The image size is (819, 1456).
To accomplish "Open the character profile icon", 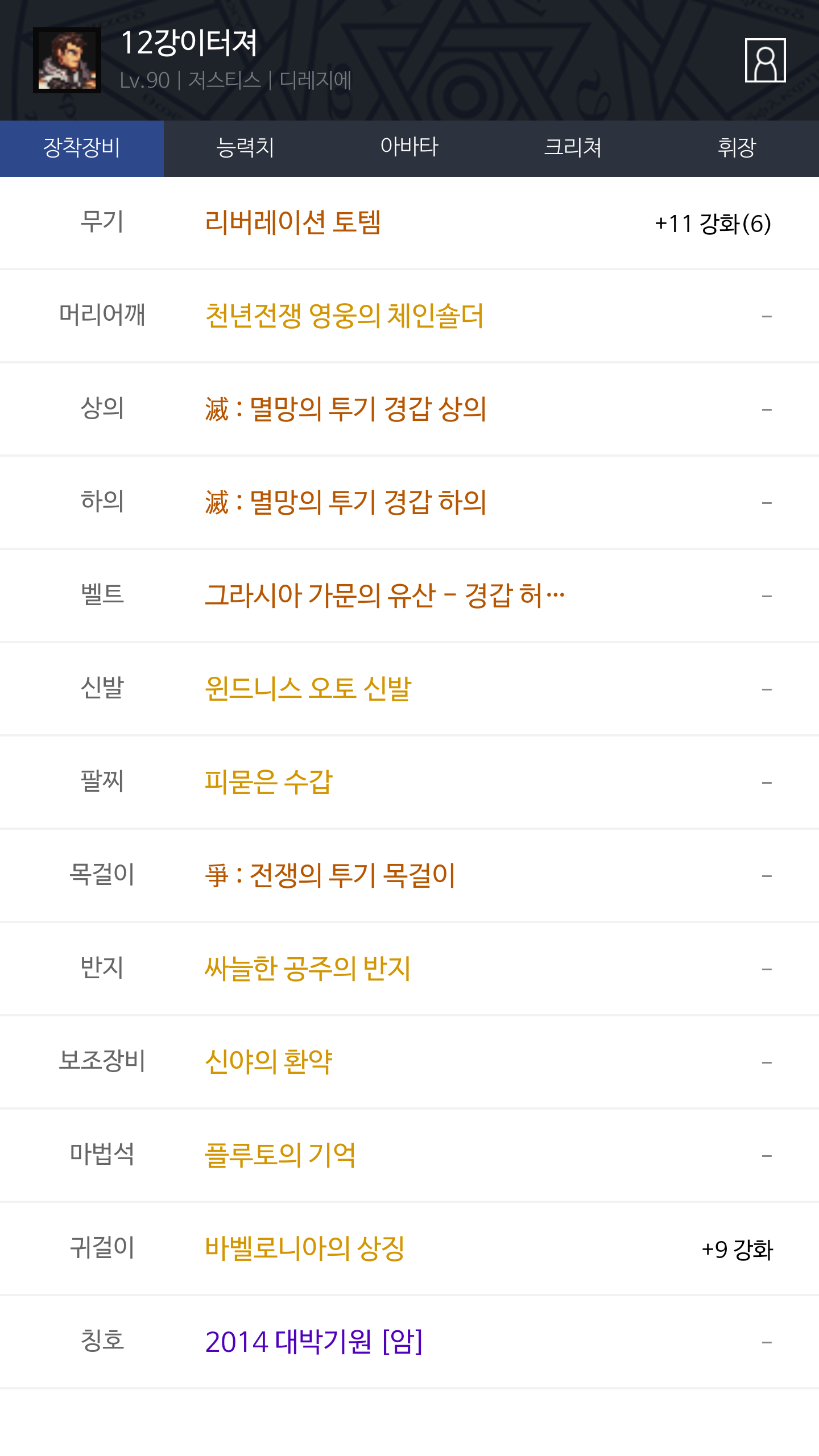I will [765, 60].
